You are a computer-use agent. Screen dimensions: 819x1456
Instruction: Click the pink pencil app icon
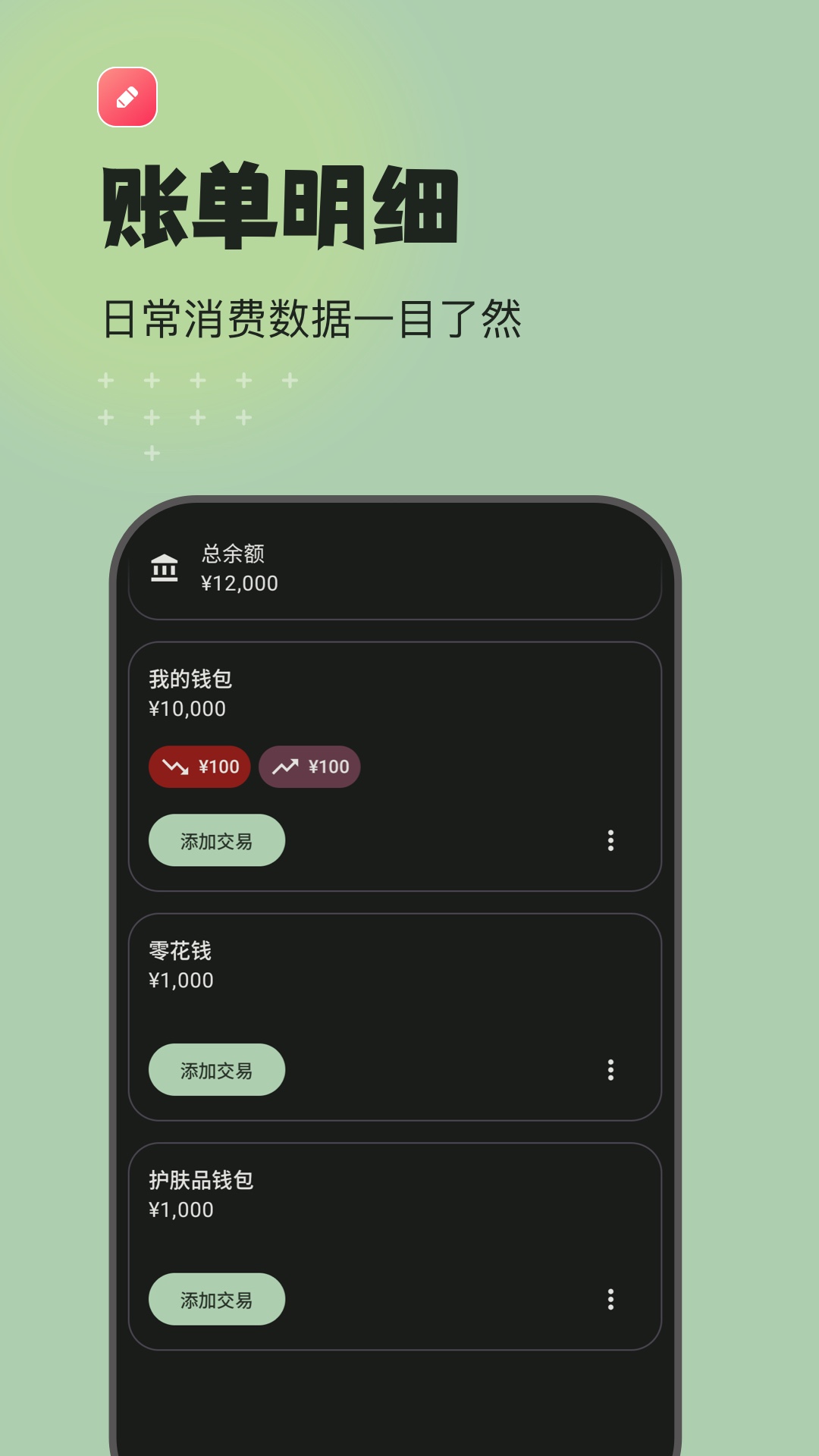point(129,96)
